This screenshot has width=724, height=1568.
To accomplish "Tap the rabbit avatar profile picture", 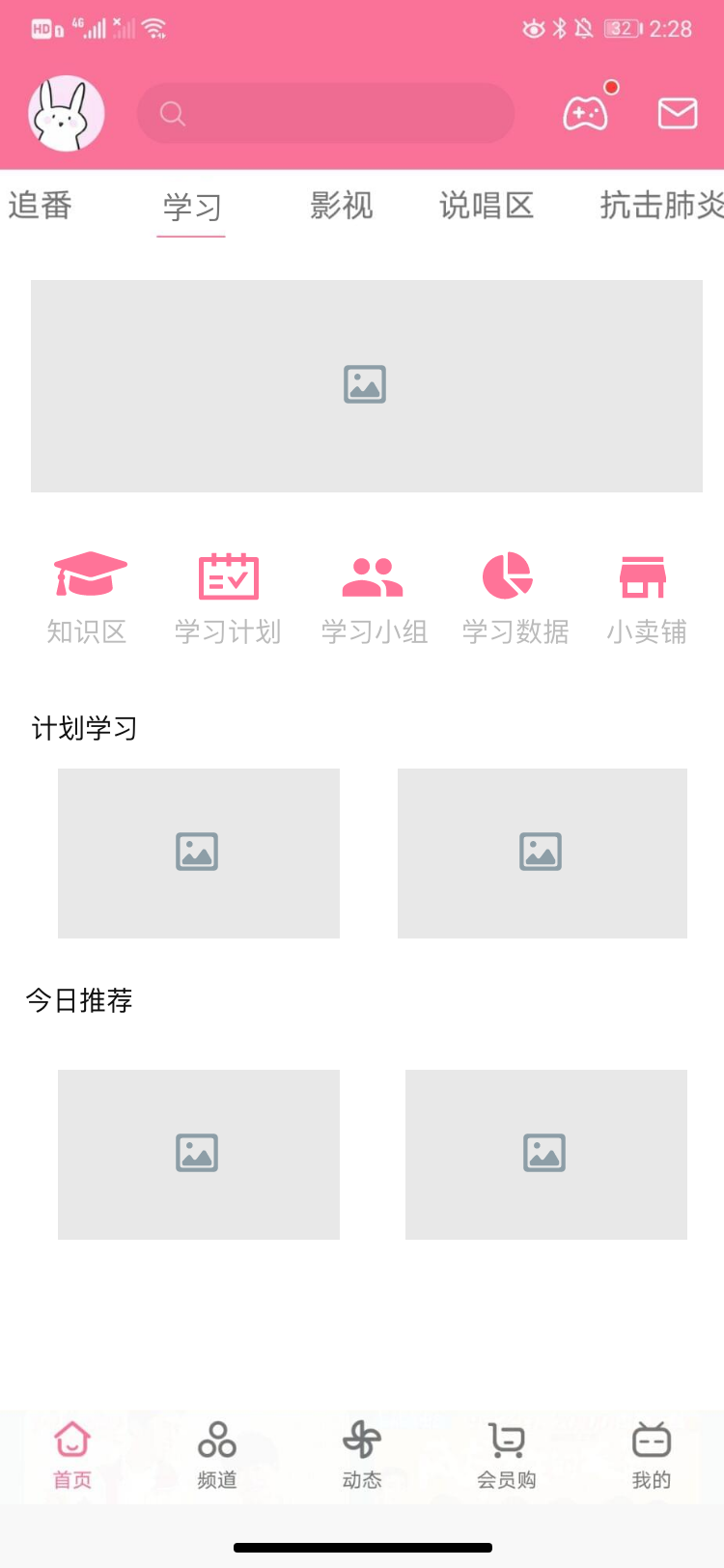I will pos(65,113).
